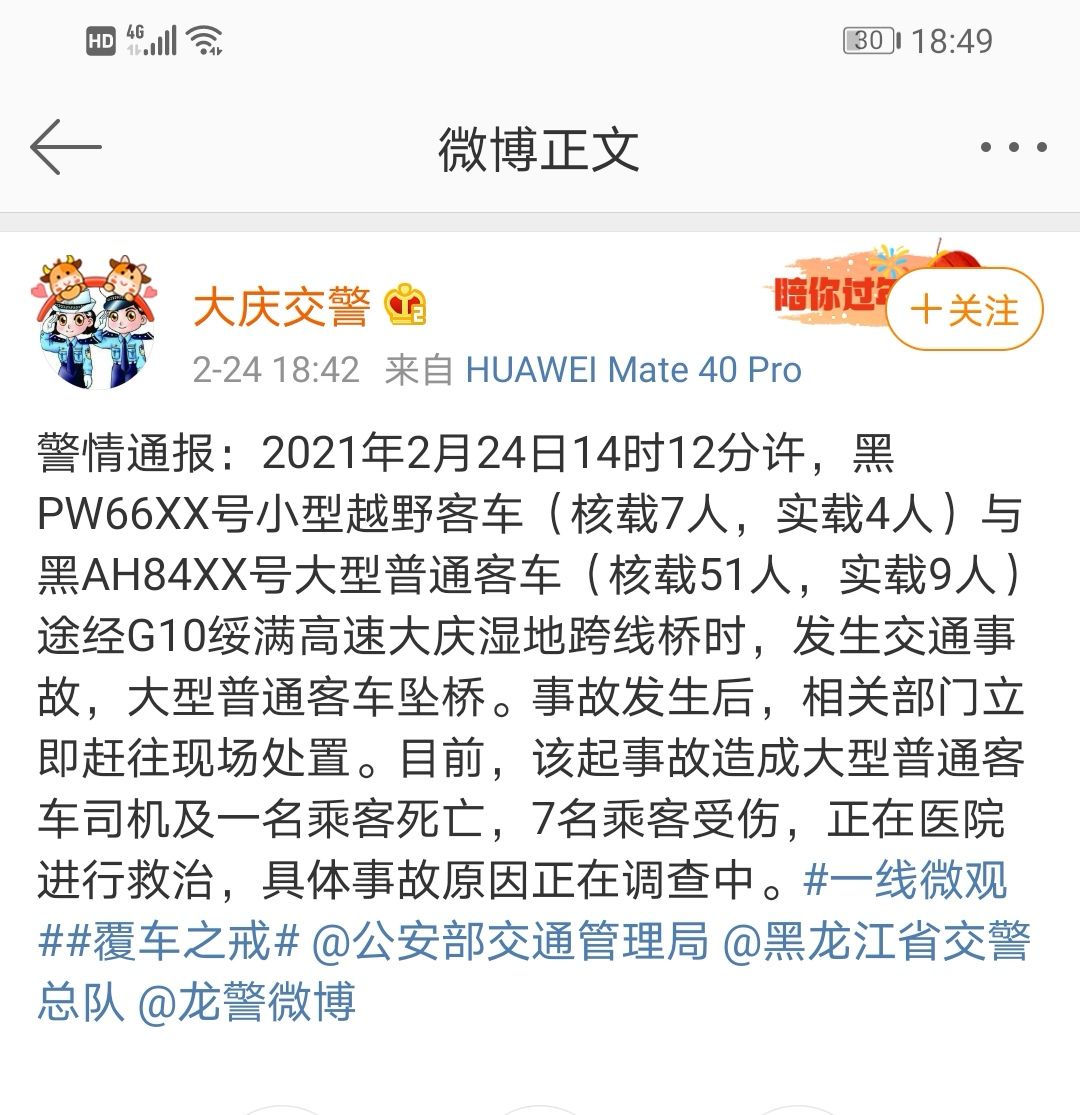
Task: Open the three-dot overflow menu
Action: [x=1013, y=148]
